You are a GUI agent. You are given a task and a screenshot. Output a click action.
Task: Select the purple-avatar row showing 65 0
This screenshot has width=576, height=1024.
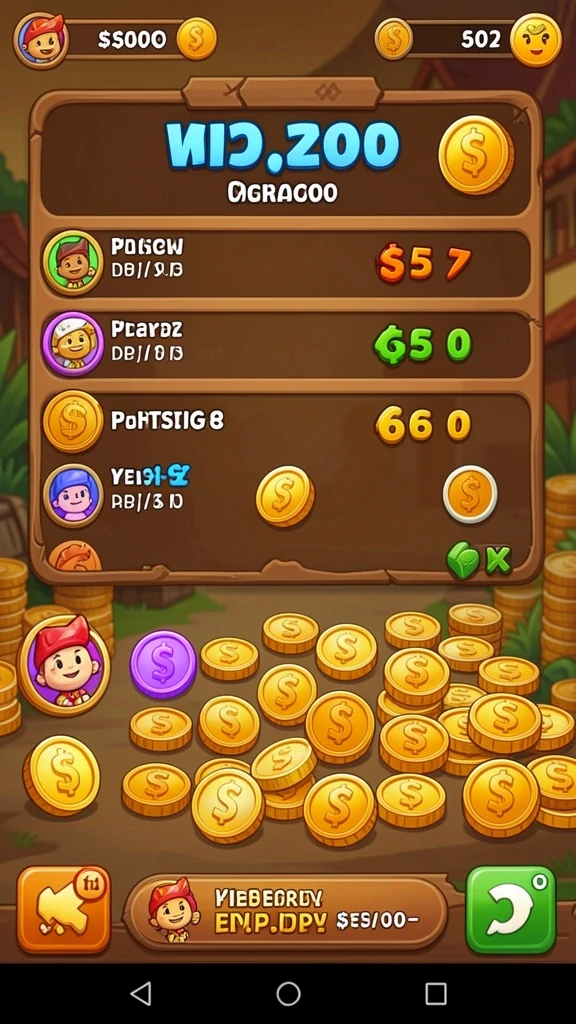(x=285, y=344)
